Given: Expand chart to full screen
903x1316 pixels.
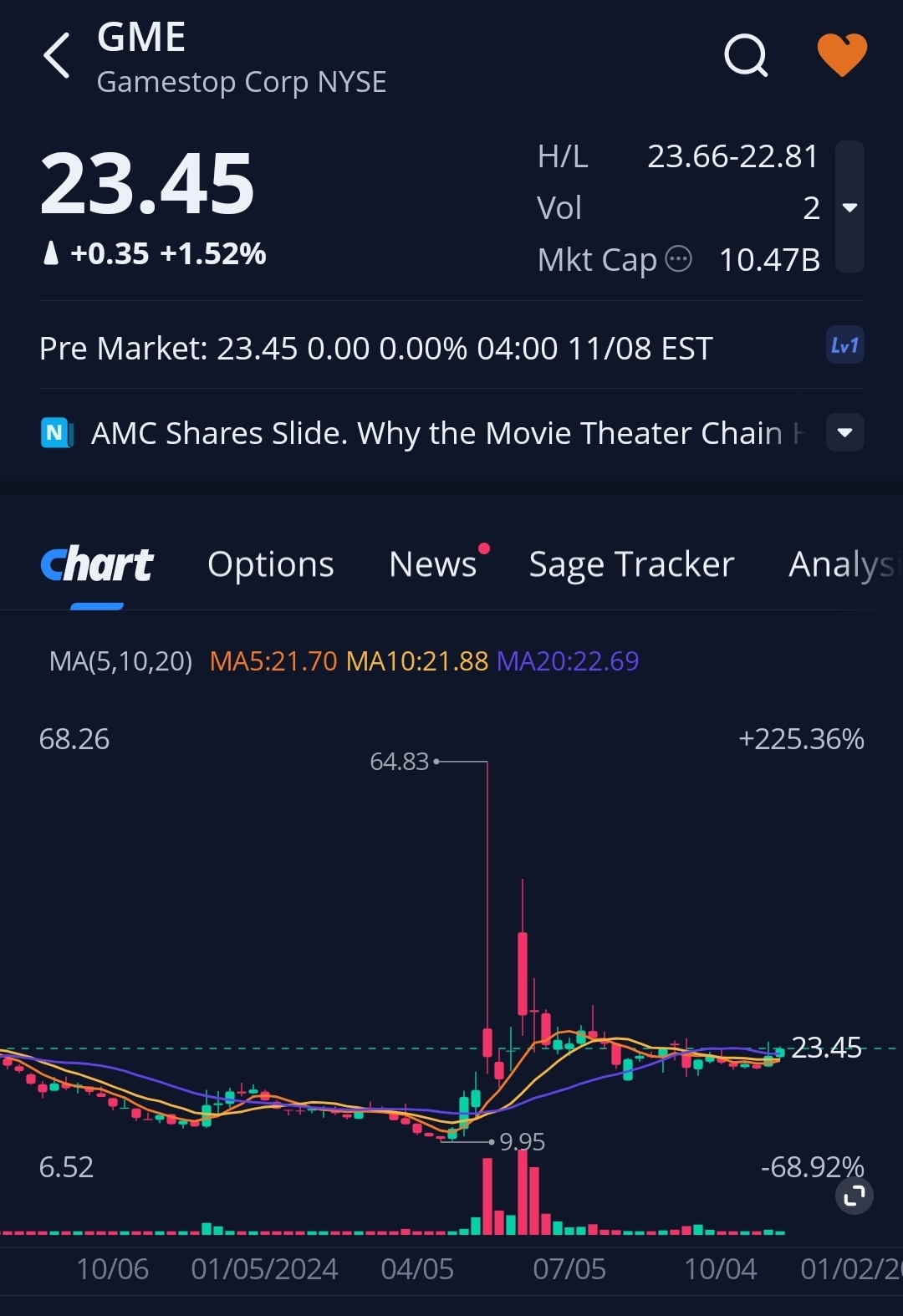Looking at the screenshot, I should point(854,1196).
